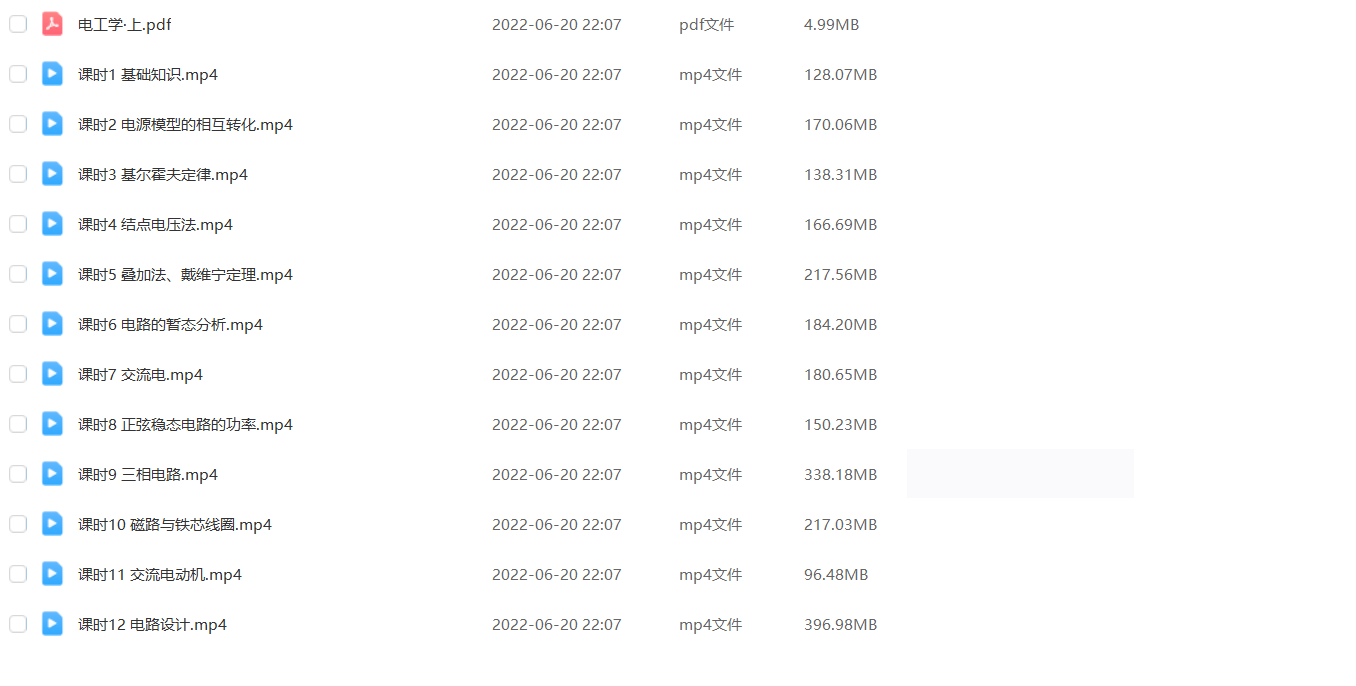Screen dimensions: 1356x686
Task: Select the checkbox for 课时9 三相电路.mp4
Action: click(18, 474)
